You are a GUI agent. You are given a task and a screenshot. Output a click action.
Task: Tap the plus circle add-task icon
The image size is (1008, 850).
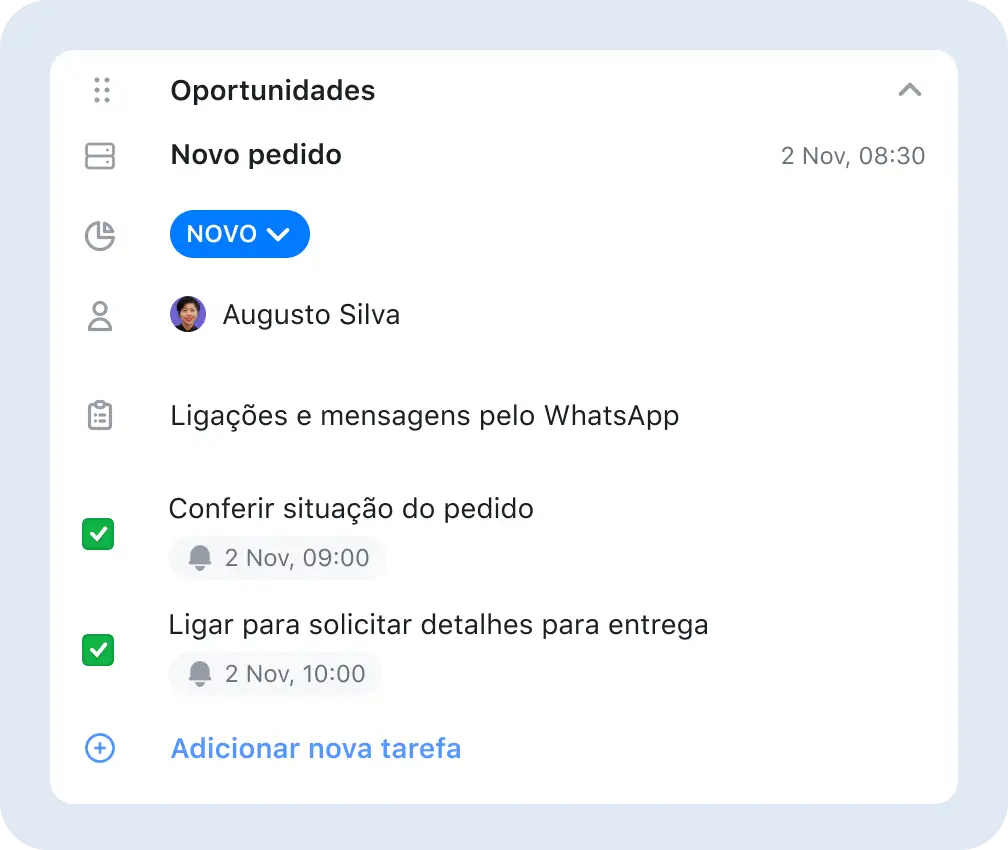(x=100, y=748)
